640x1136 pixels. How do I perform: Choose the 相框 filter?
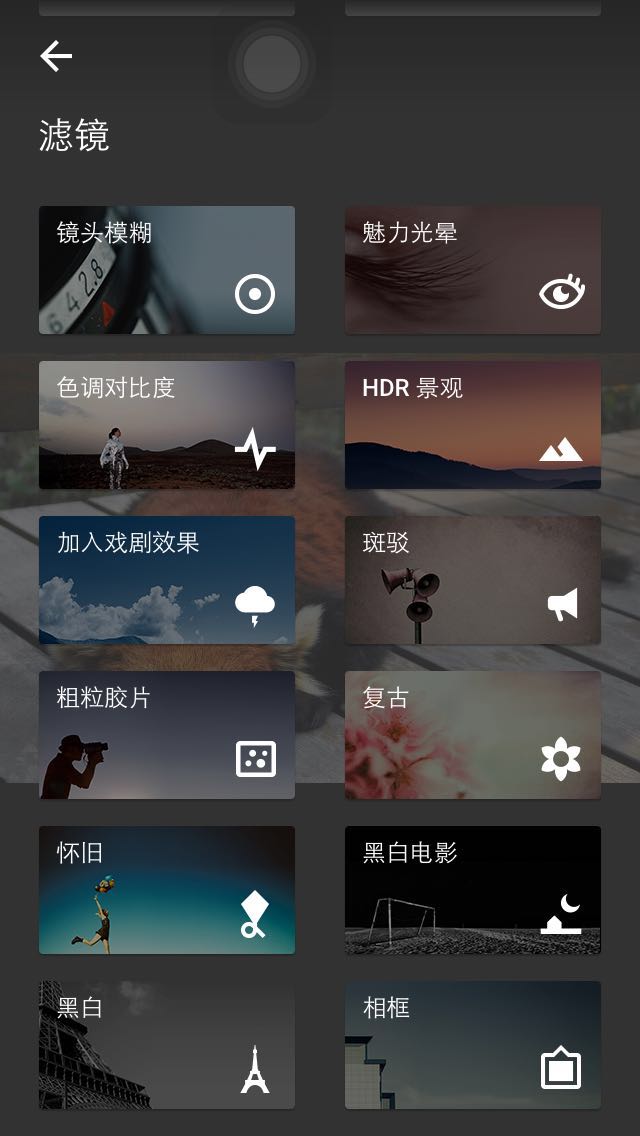point(473,1045)
